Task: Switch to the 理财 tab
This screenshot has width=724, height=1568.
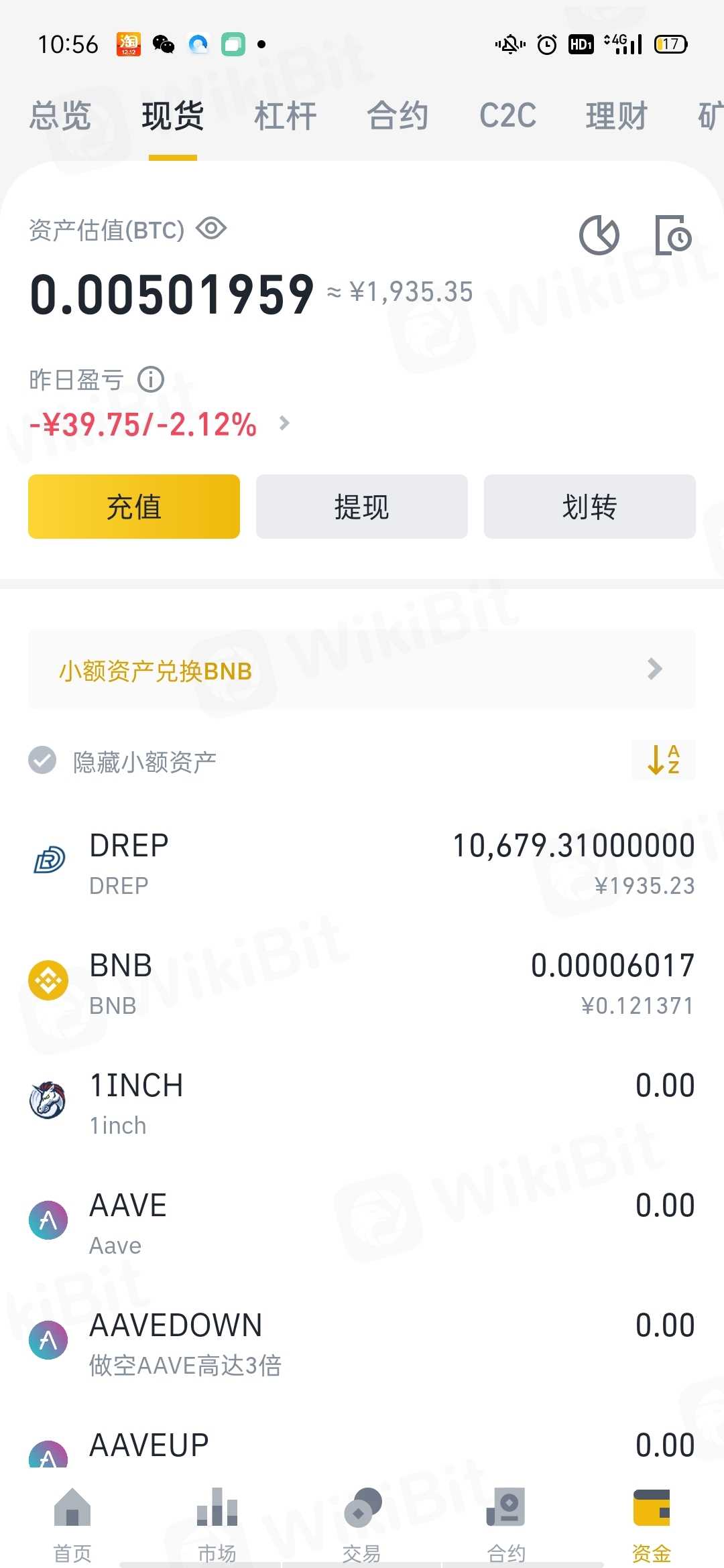Action: coord(616,116)
